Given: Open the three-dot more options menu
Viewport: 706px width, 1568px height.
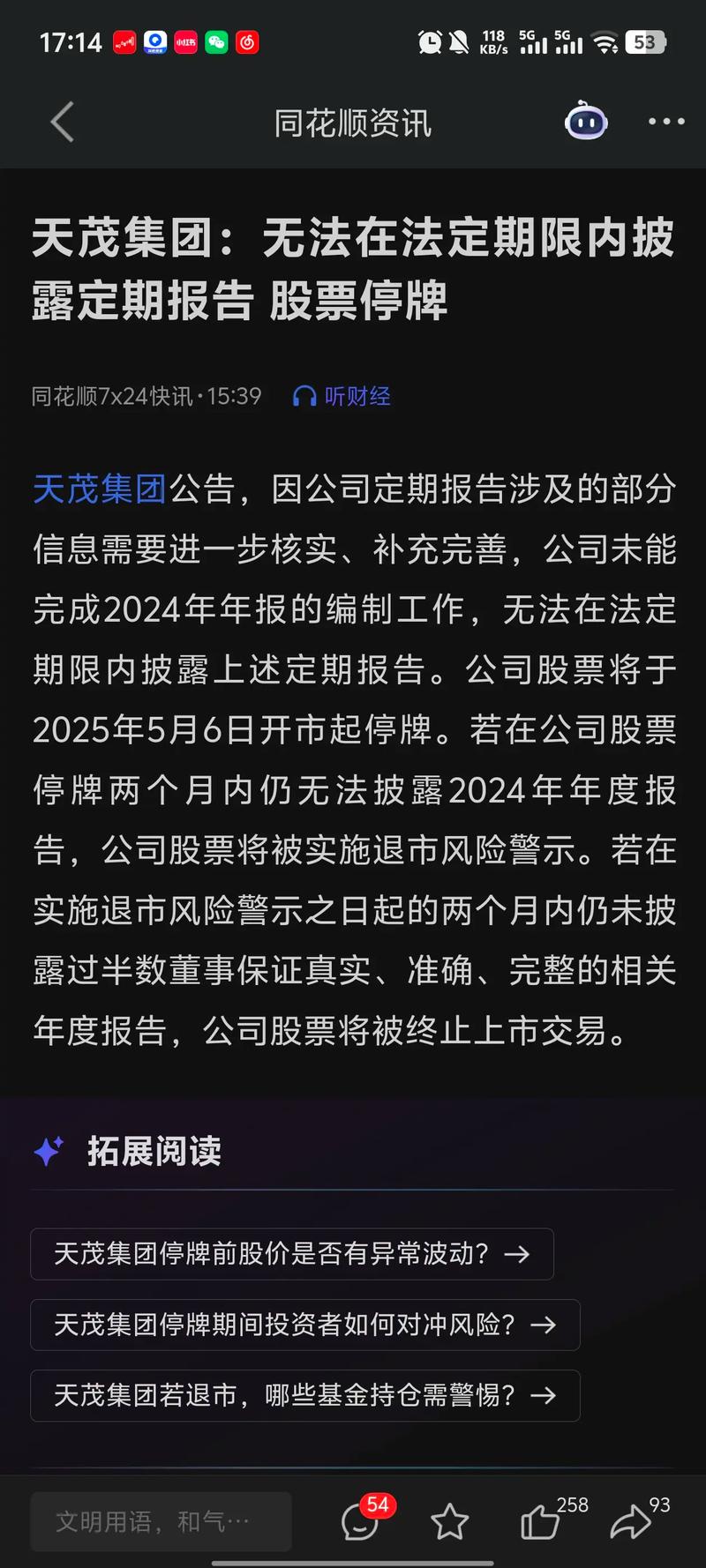Looking at the screenshot, I should 665,123.
